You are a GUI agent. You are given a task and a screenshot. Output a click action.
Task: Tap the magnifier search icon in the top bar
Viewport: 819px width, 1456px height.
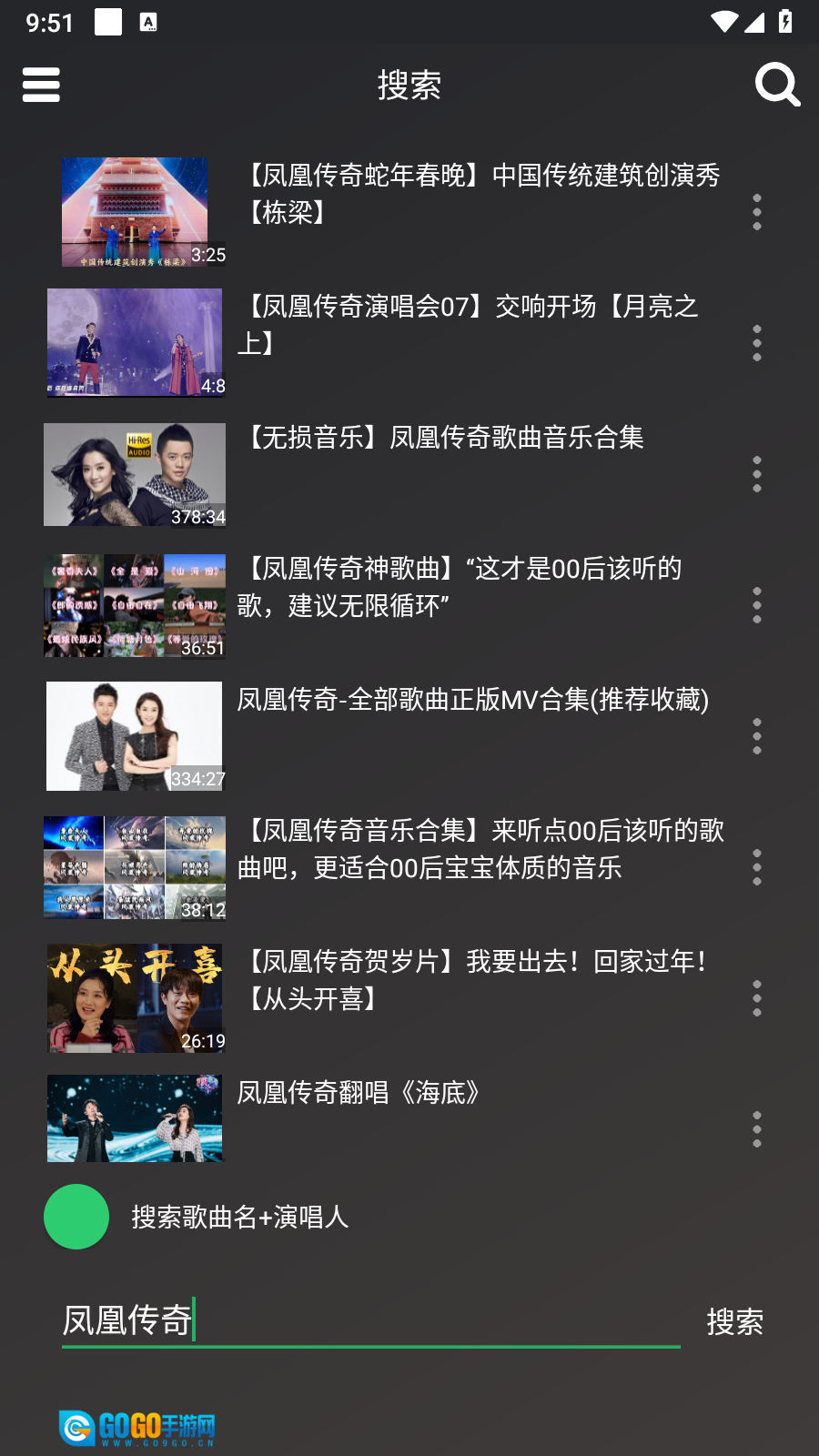tap(777, 85)
